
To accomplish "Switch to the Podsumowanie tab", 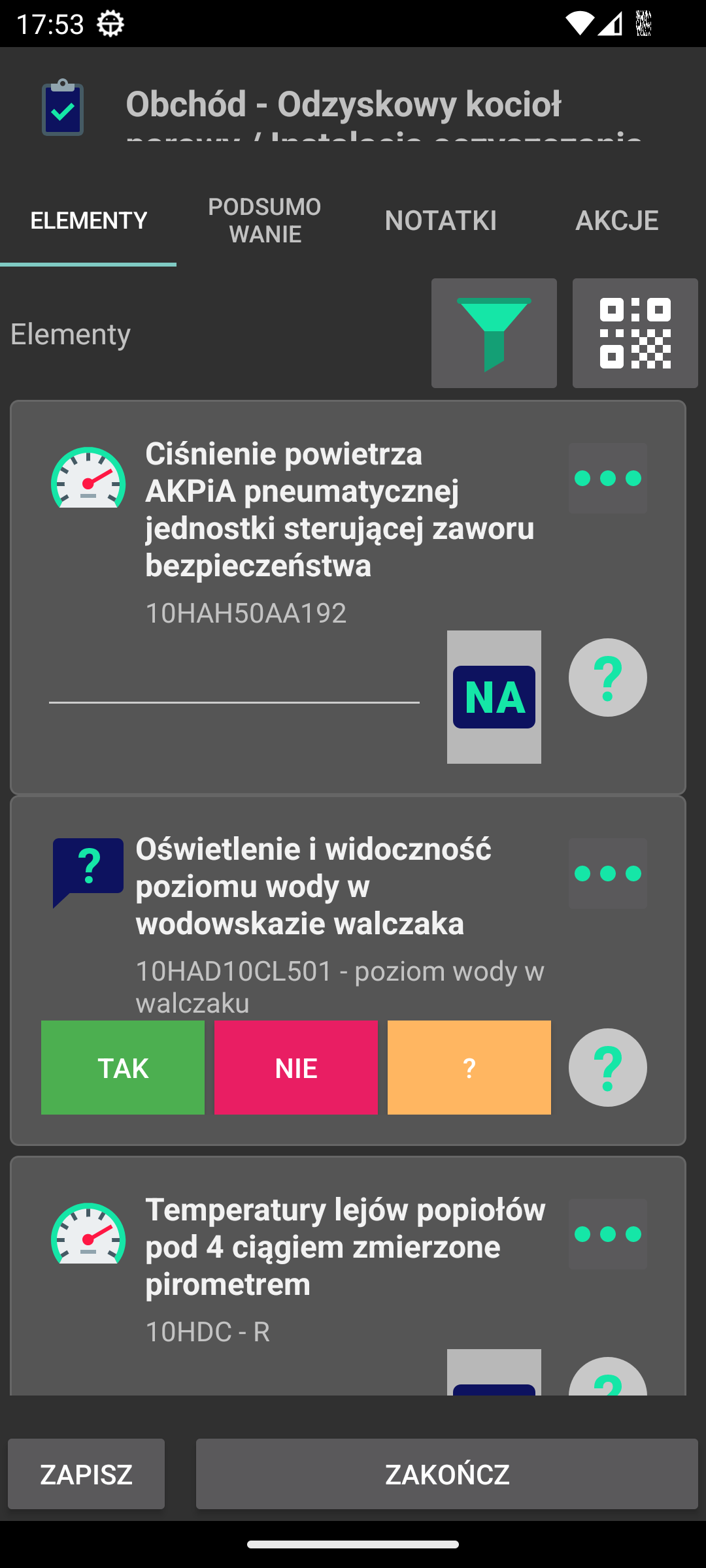I will click(265, 220).
